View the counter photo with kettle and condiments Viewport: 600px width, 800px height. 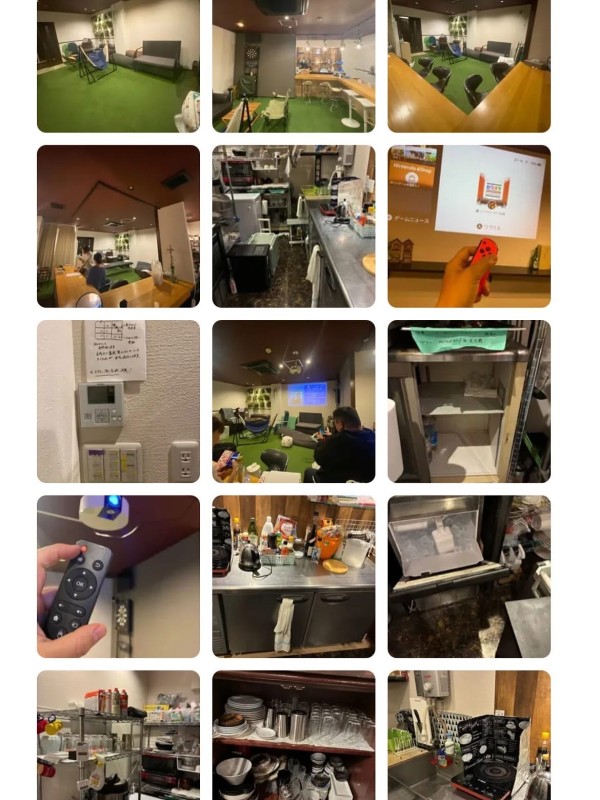pos(293,576)
